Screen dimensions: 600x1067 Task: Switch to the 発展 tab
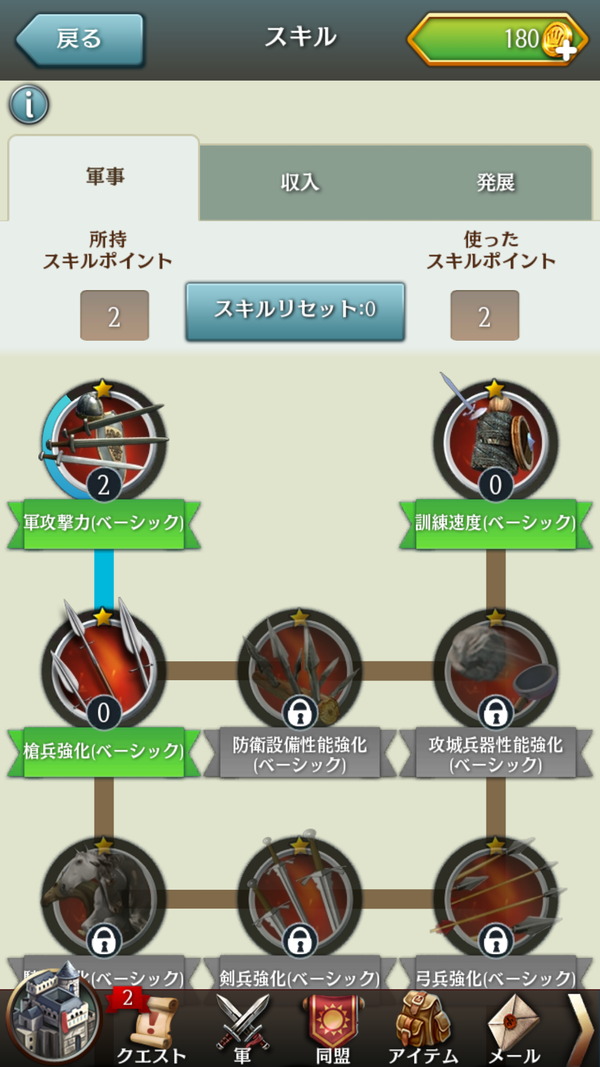click(x=495, y=182)
